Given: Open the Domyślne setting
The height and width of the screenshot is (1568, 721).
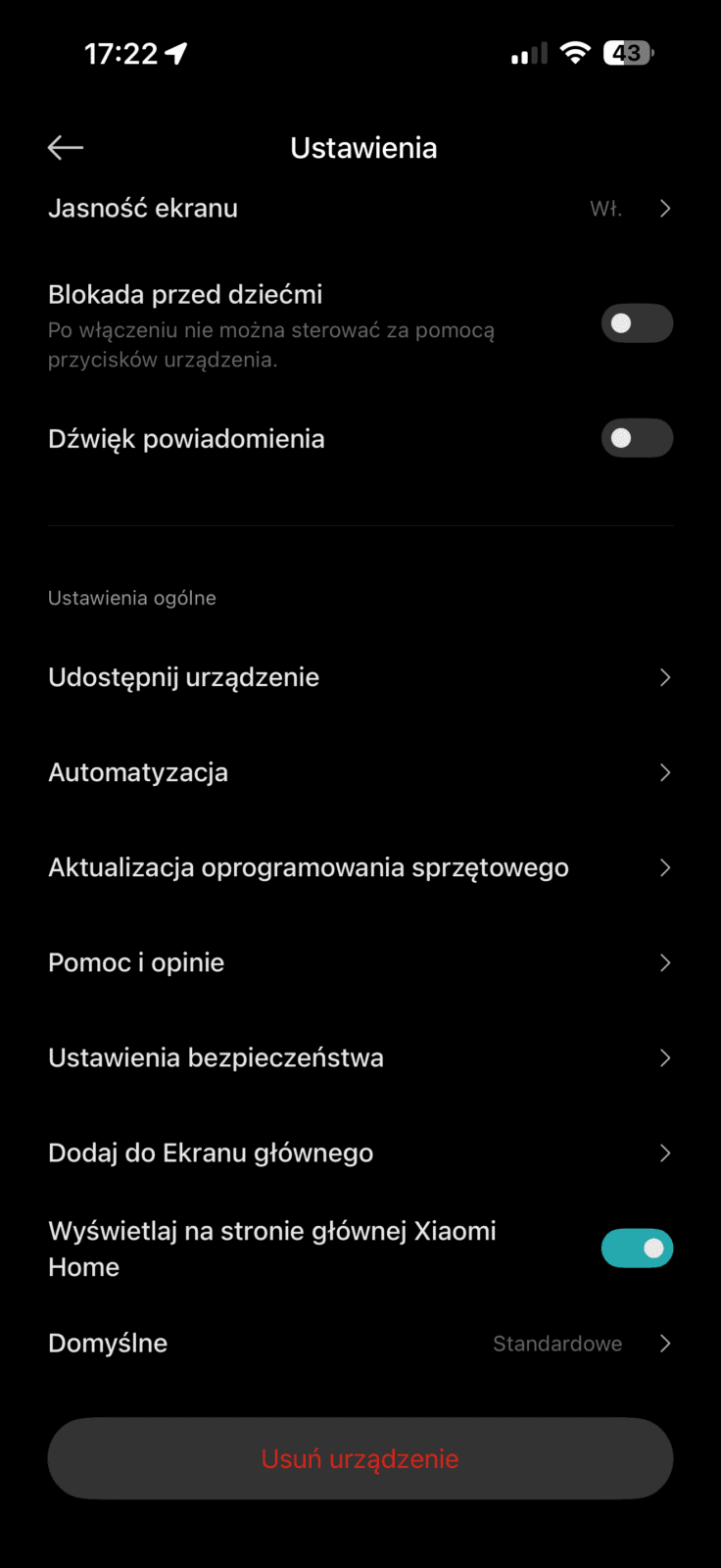Looking at the screenshot, I should (x=359, y=1343).
